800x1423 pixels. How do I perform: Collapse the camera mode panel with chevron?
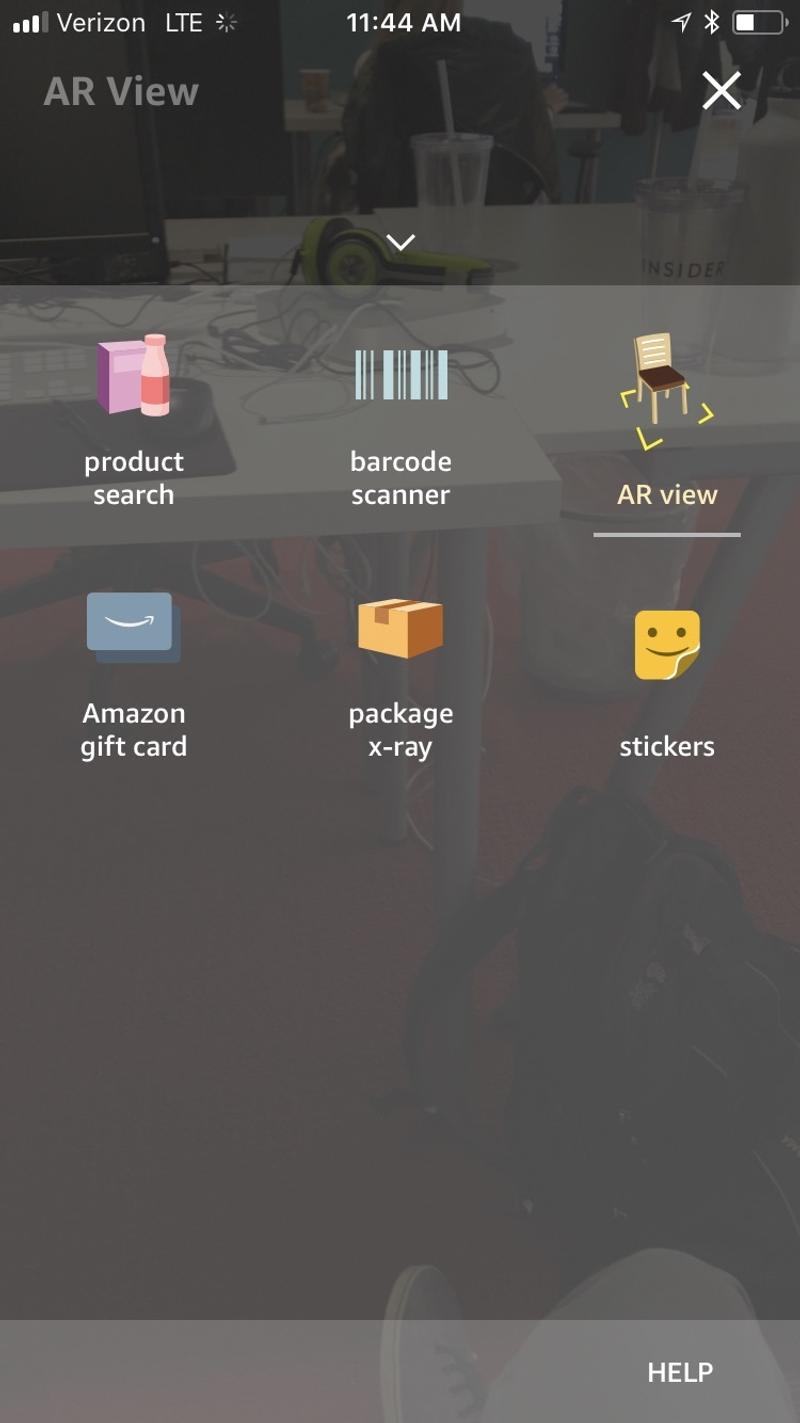click(400, 242)
